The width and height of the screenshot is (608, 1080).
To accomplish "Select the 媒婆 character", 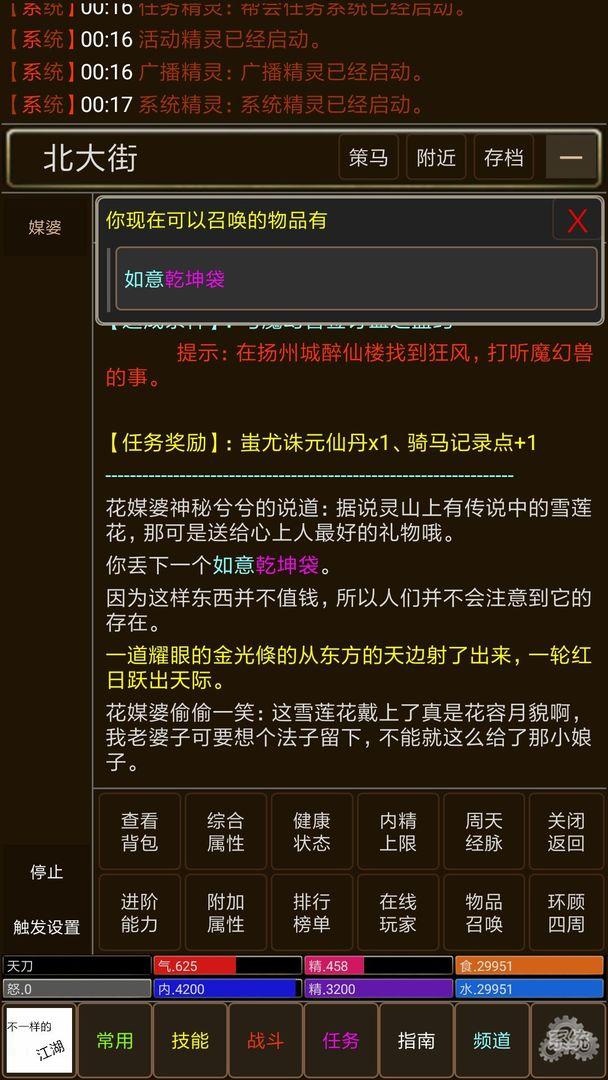I will (x=45, y=228).
